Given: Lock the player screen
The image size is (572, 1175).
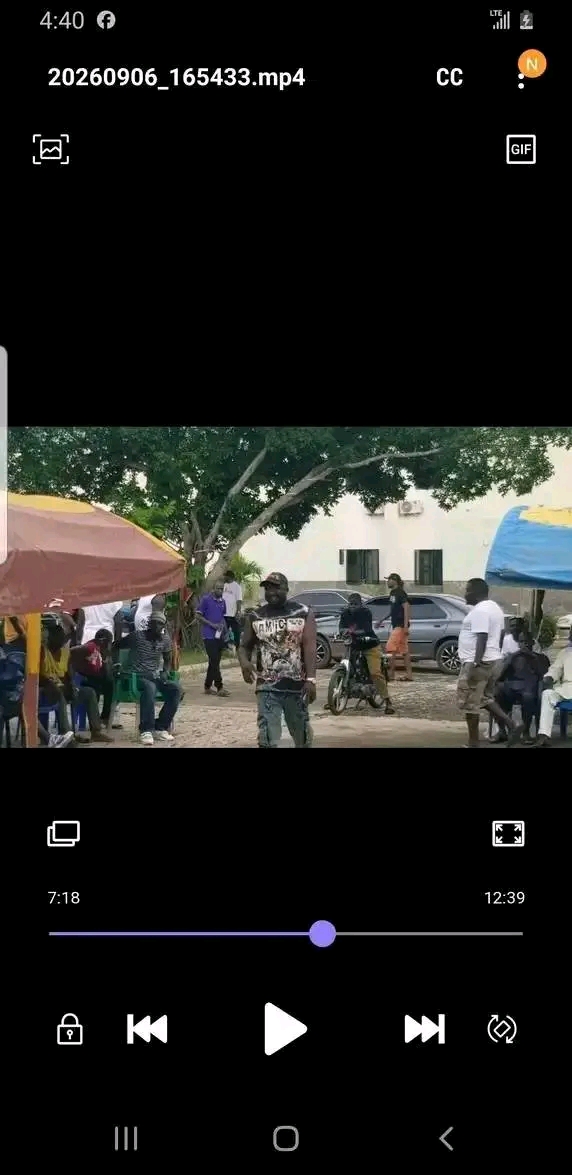Looking at the screenshot, I should [70, 1029].
